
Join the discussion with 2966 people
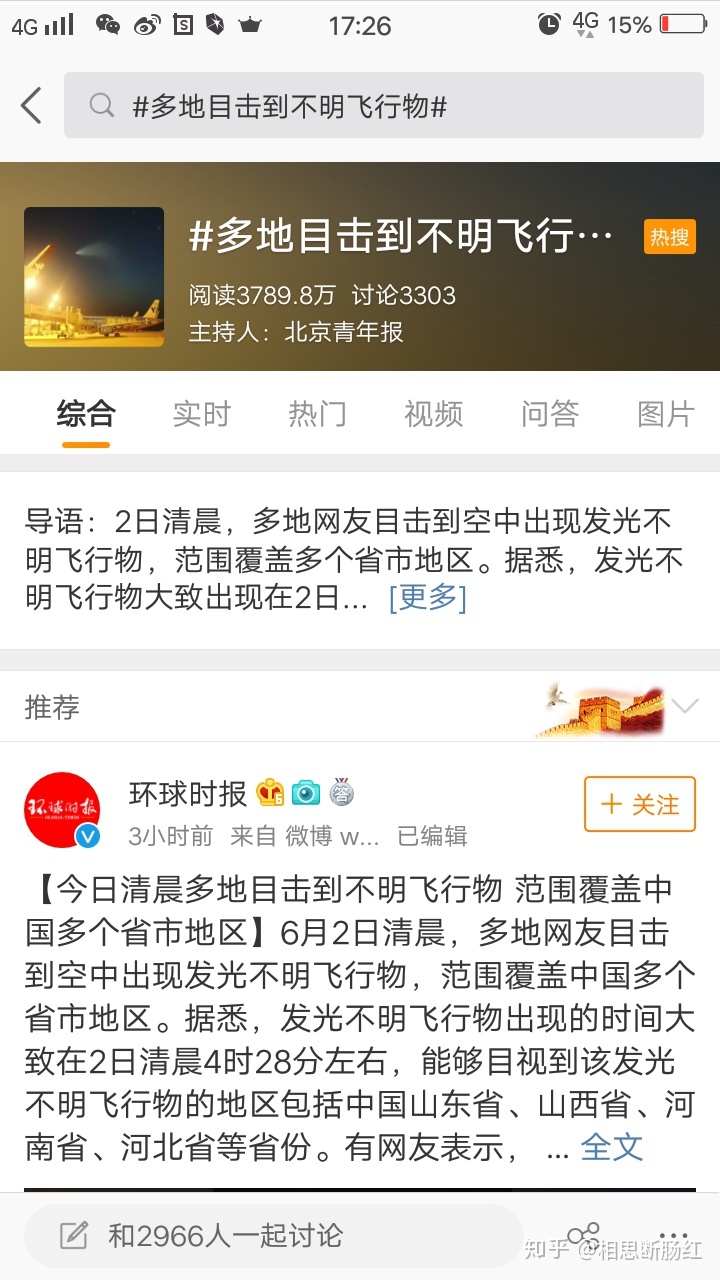pyautogui.click(x=273, y=1236)
